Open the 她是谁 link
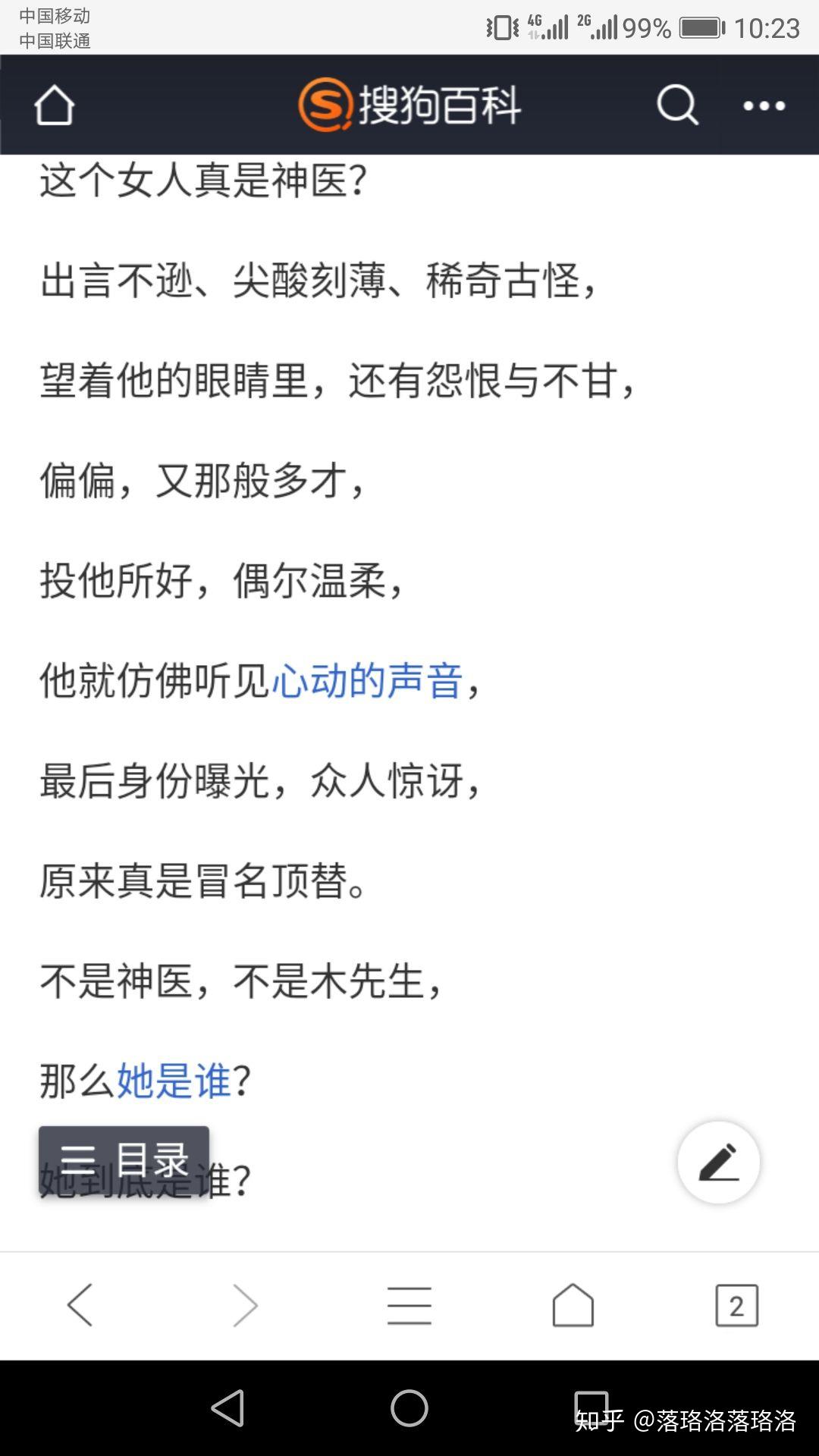This screenshot has width=819, height=1456. point(174,1081)
